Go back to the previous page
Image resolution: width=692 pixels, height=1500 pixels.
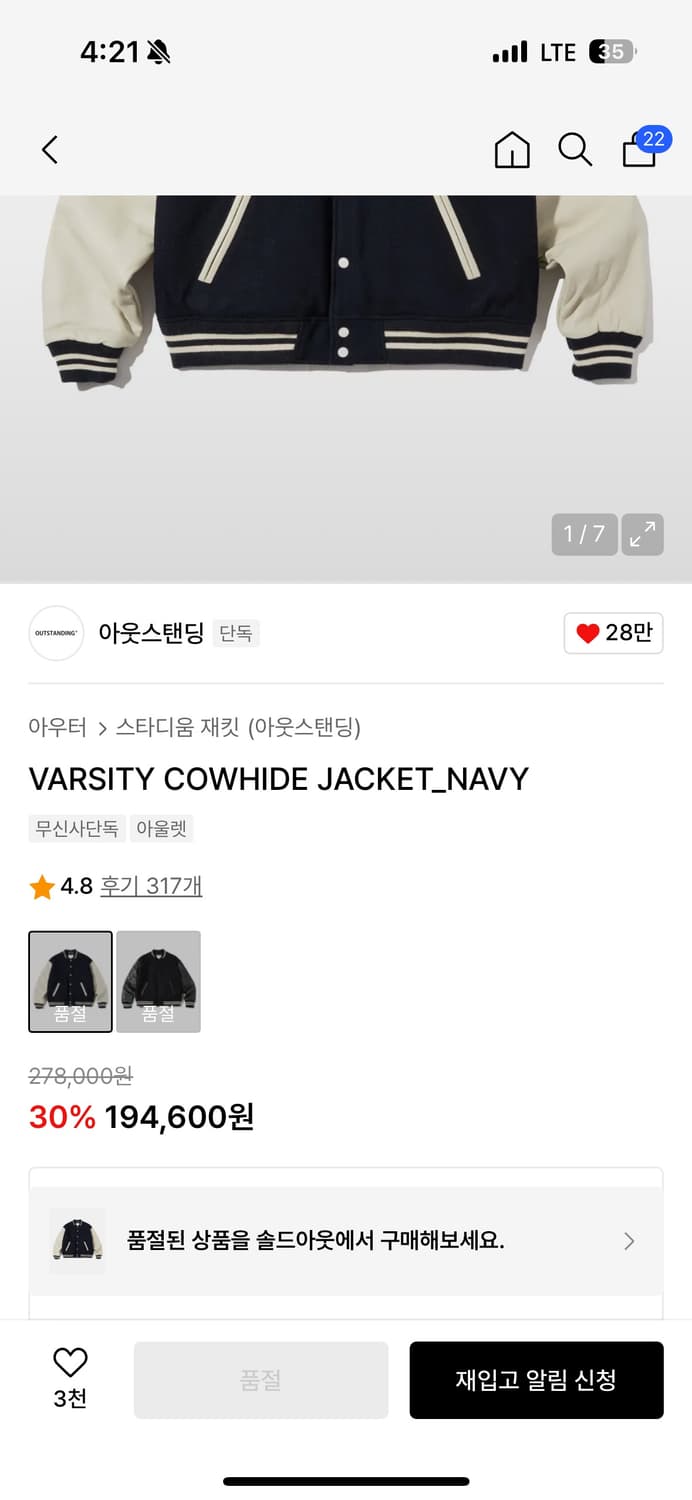coord(50,150)
